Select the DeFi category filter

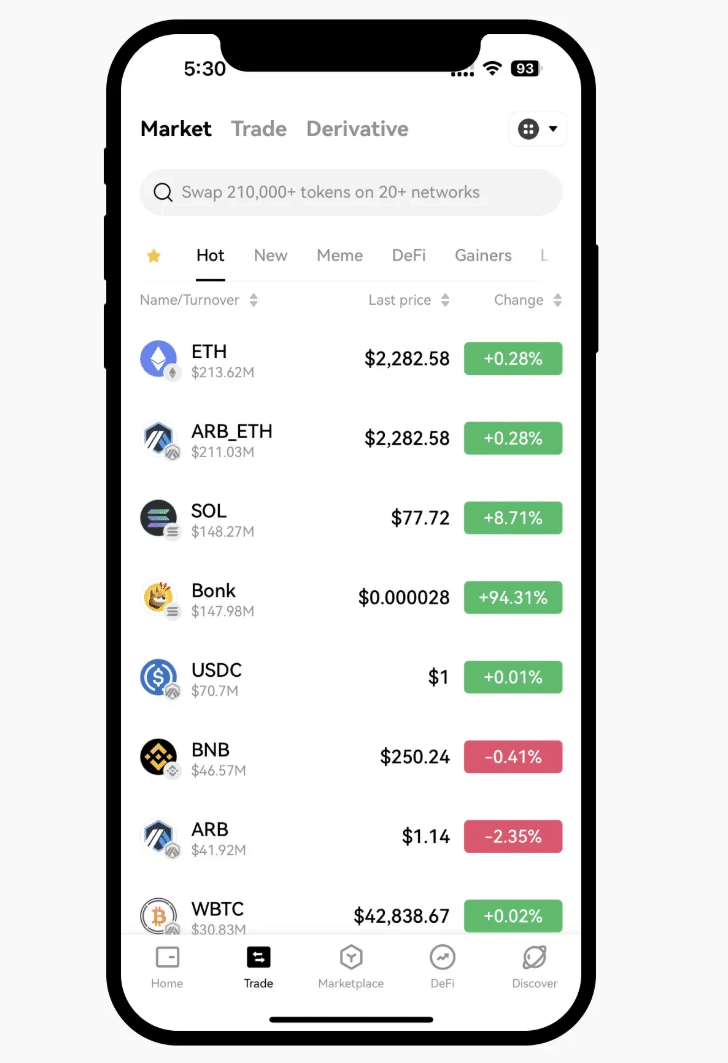pos(408,256)
